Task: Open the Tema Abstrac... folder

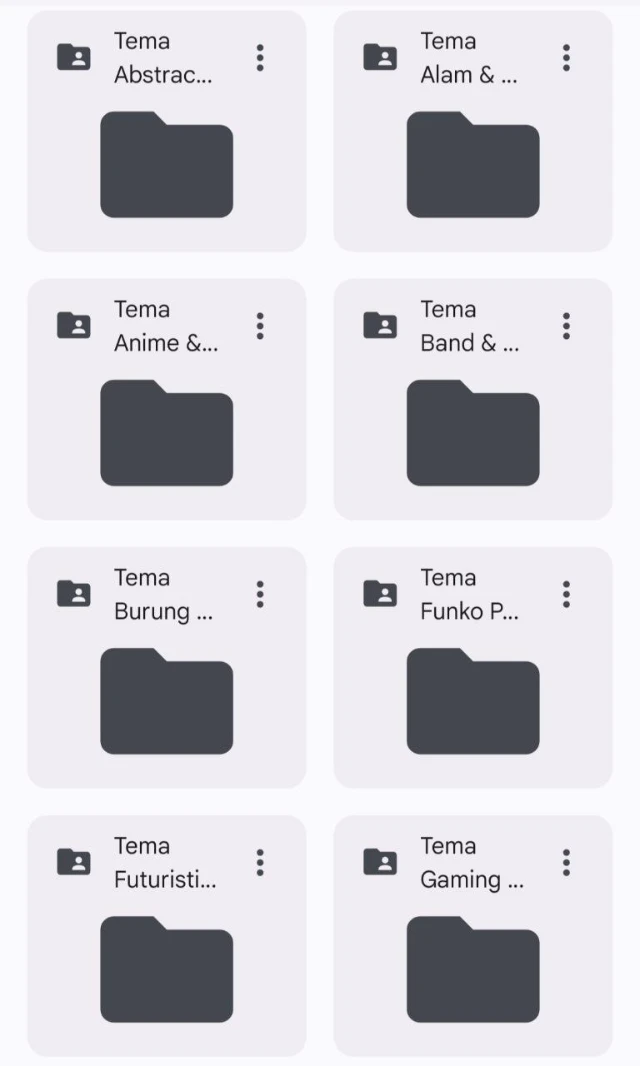Action: (x=166, y=165)
